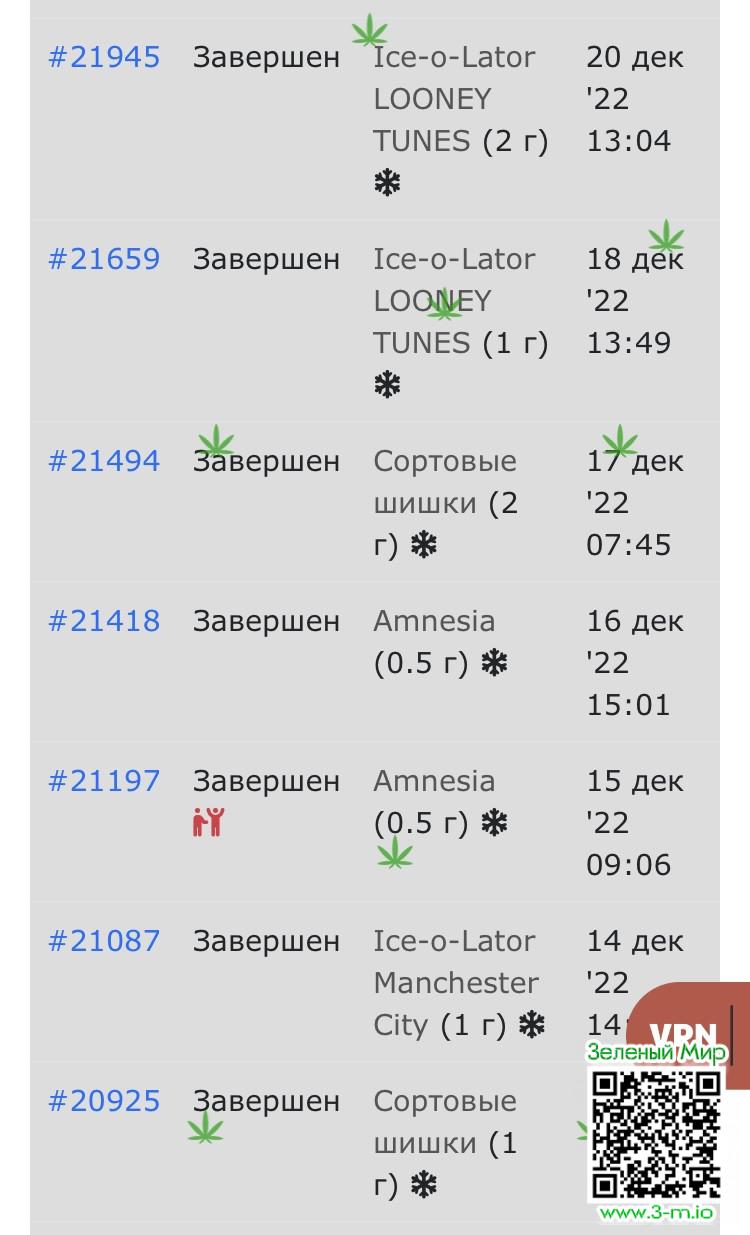Open order #21659 details
The image size is (750, 1235).
104,259
